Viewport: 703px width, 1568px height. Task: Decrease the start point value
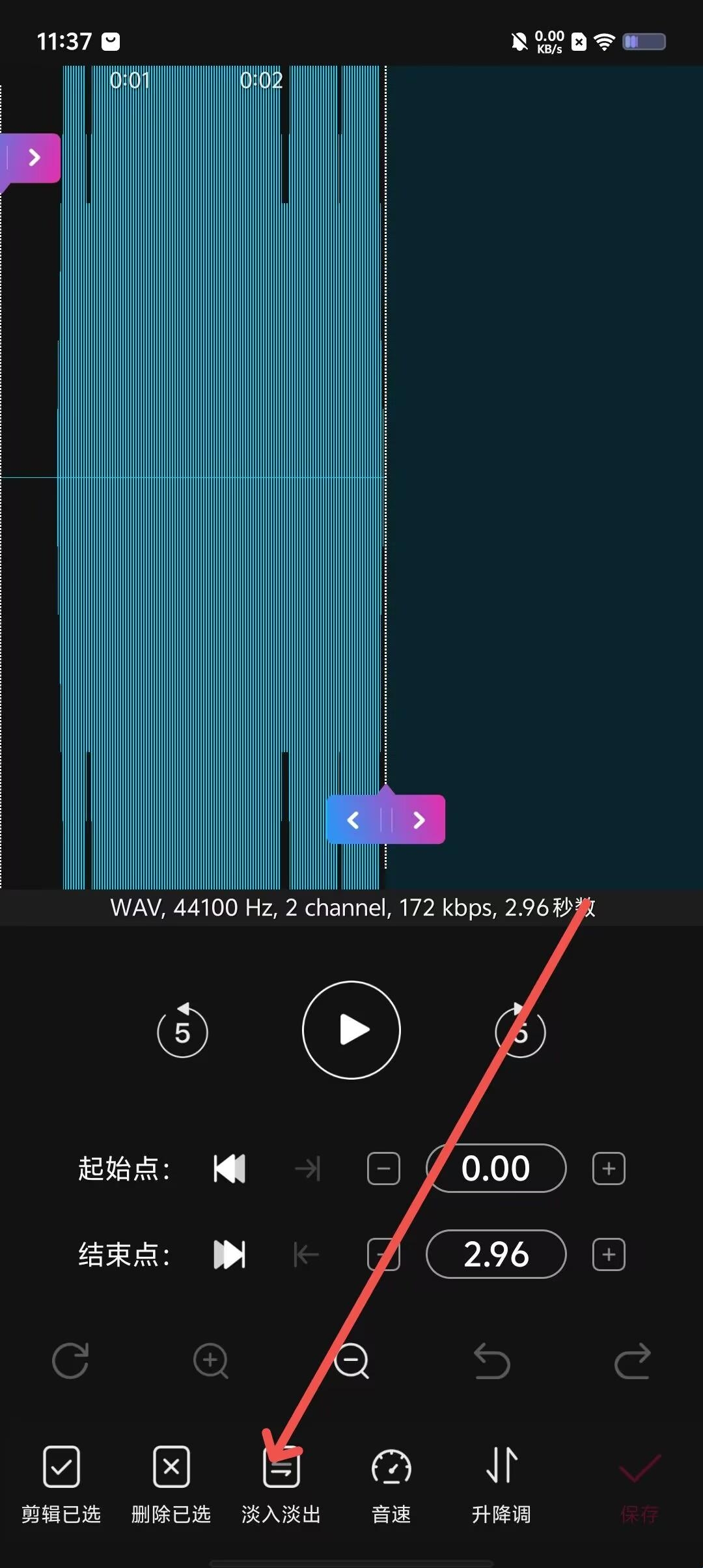pos(383,1169)
